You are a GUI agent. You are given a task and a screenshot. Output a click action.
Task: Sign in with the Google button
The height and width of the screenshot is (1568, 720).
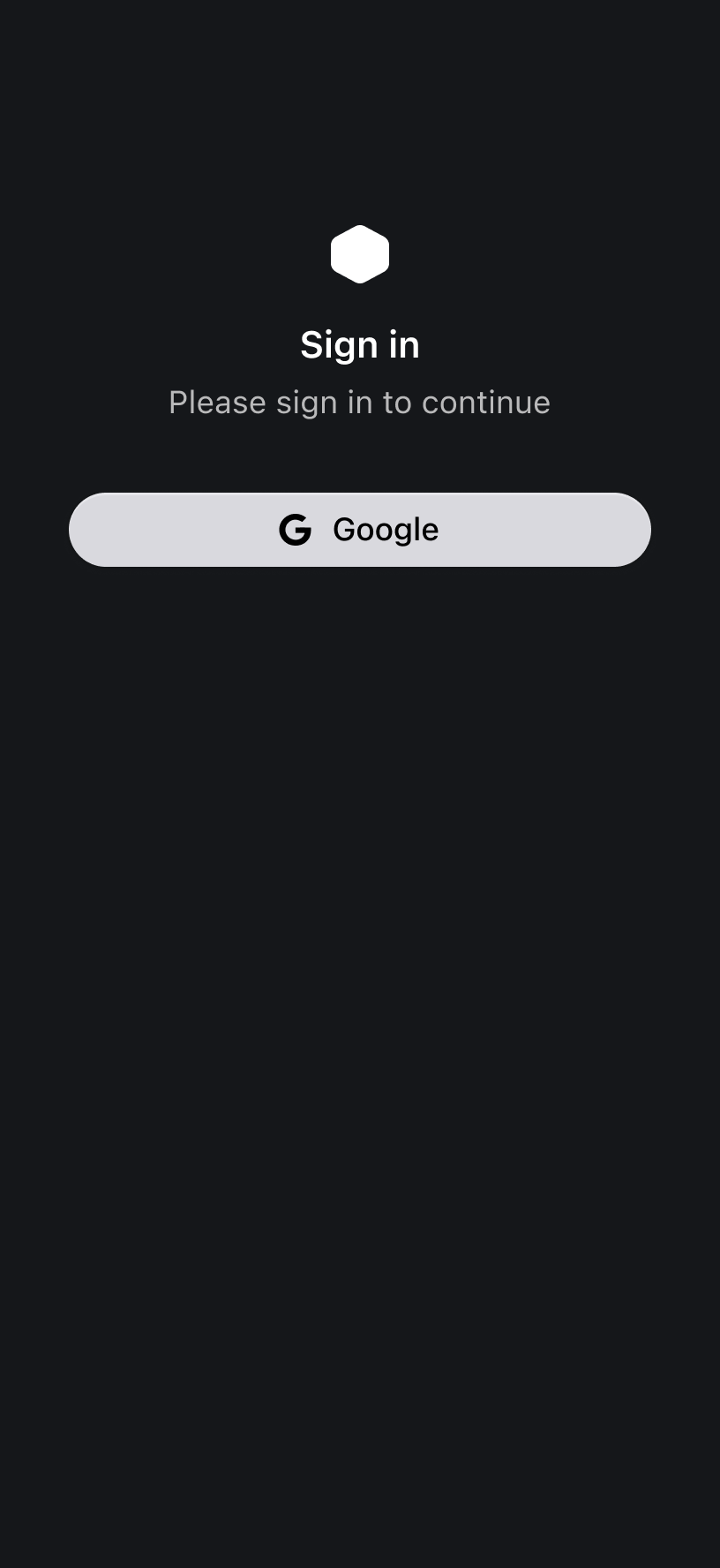(360, 530)
